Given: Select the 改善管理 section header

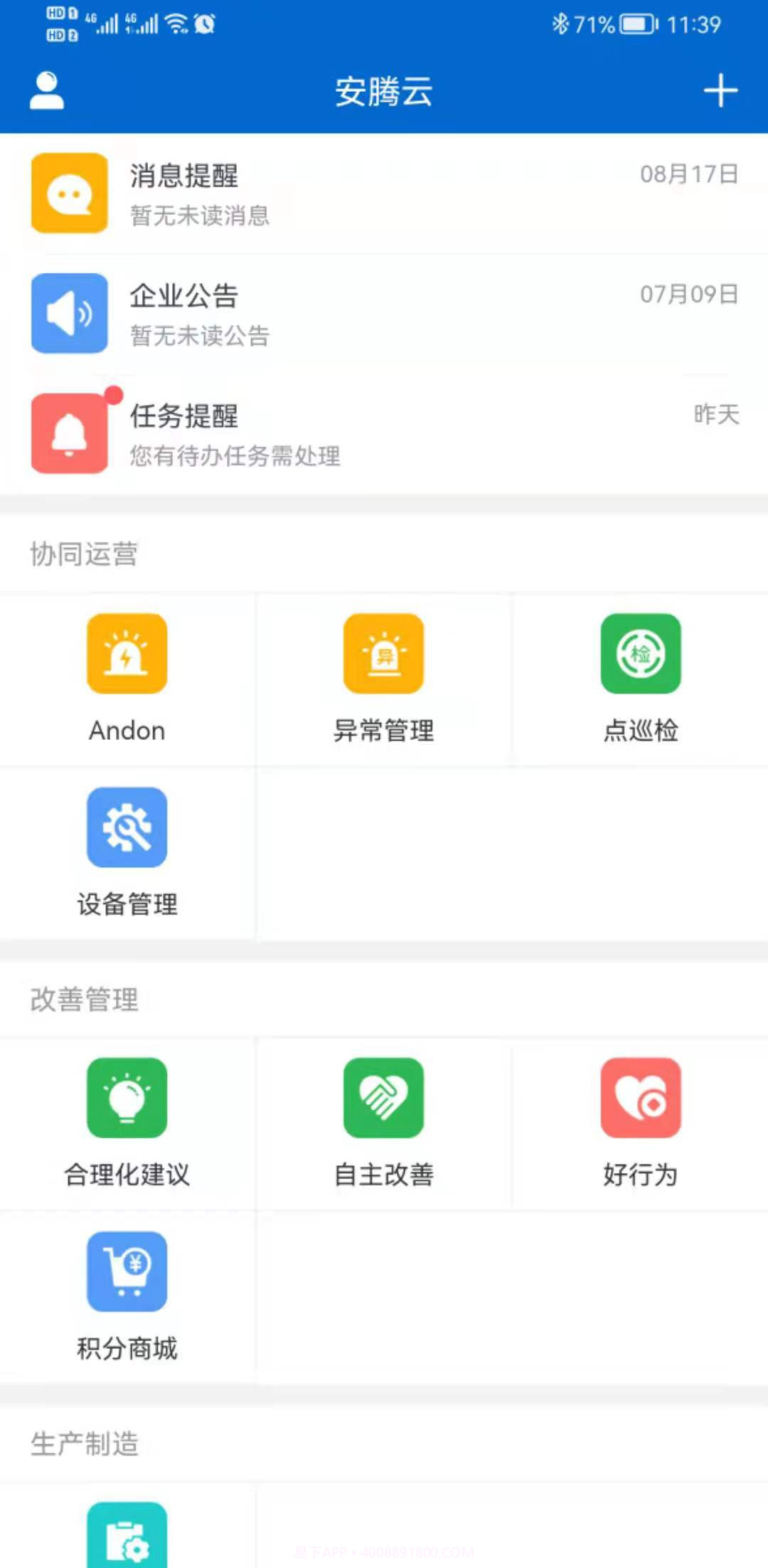Looking at the screenshot, I should 85,999.
